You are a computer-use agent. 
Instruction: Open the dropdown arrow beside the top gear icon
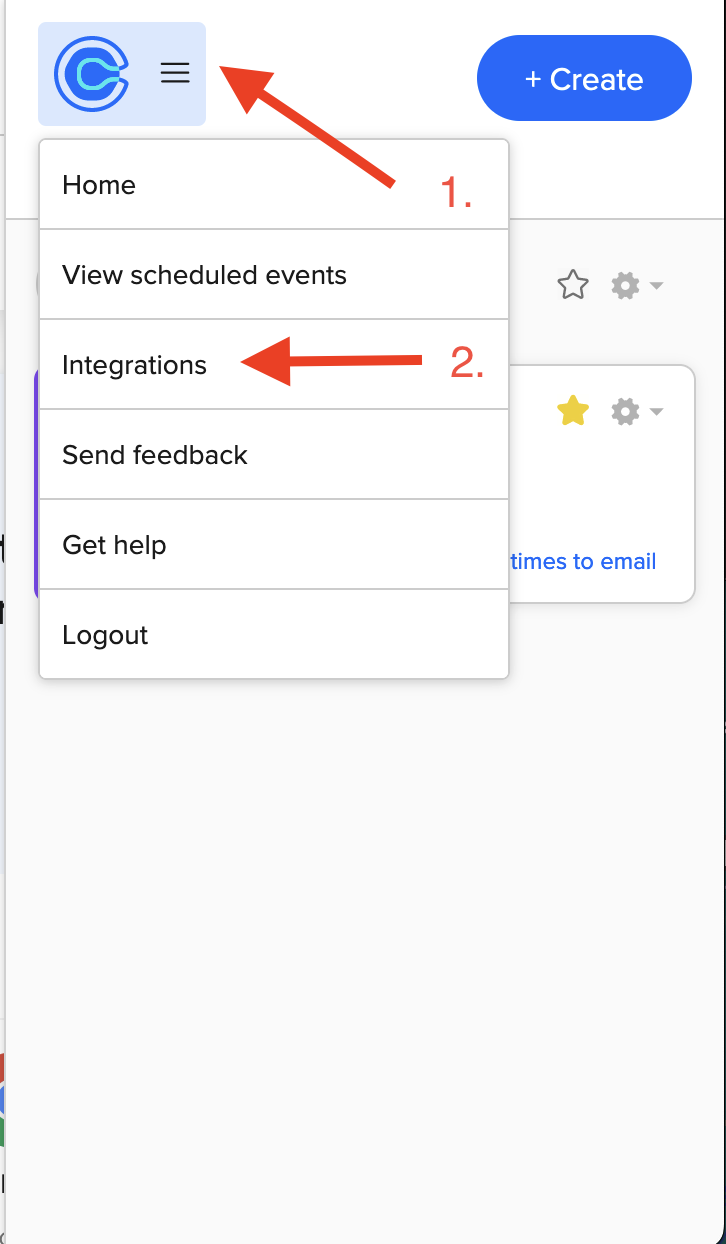(655, 287)
